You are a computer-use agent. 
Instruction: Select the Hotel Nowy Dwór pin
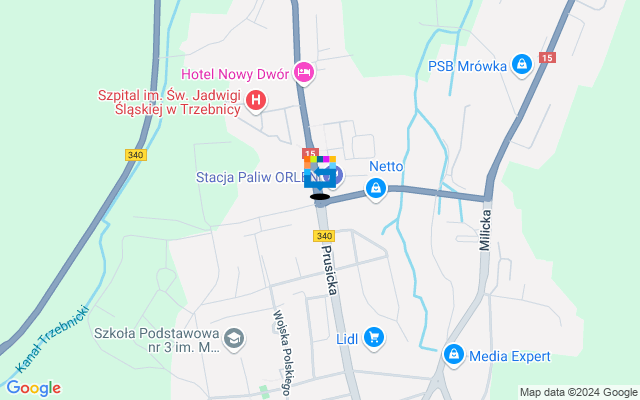coord(305,72)
